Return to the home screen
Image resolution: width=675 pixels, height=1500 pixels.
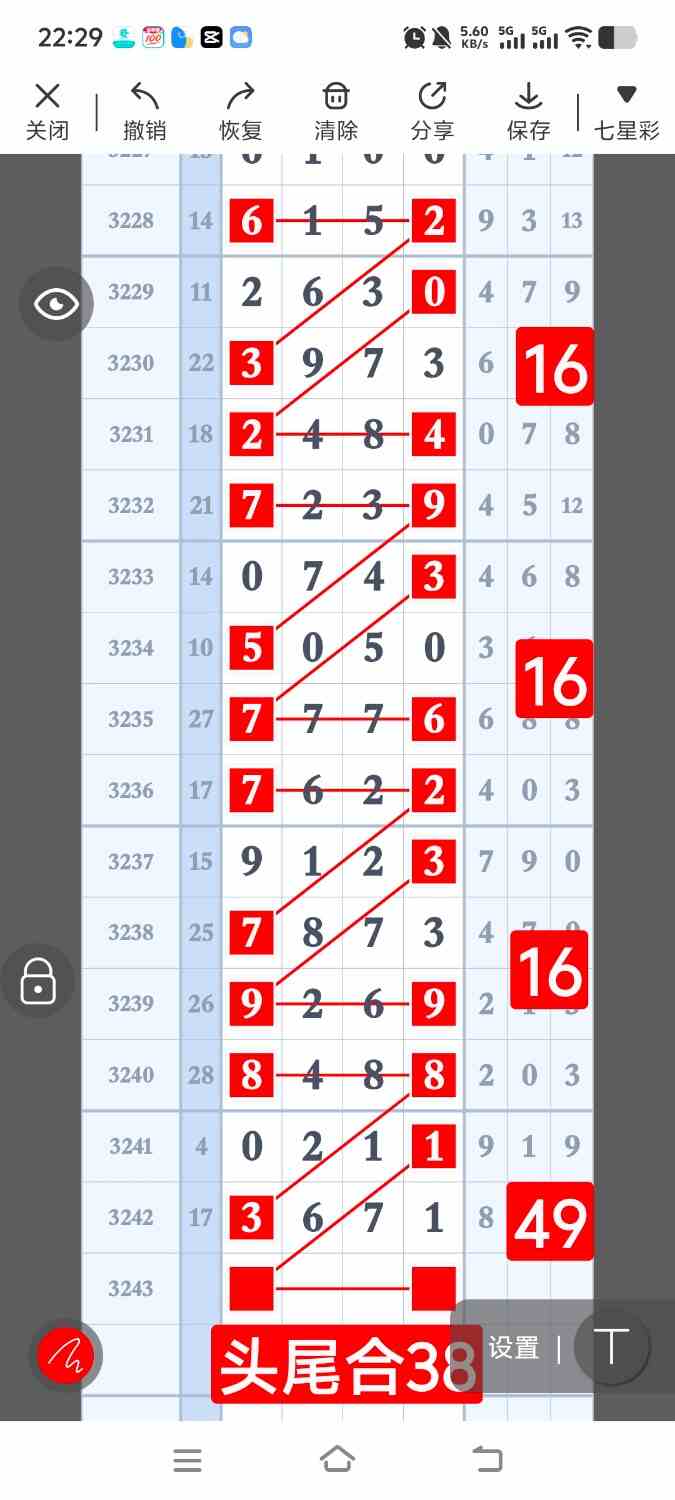tap(337, 1460)
